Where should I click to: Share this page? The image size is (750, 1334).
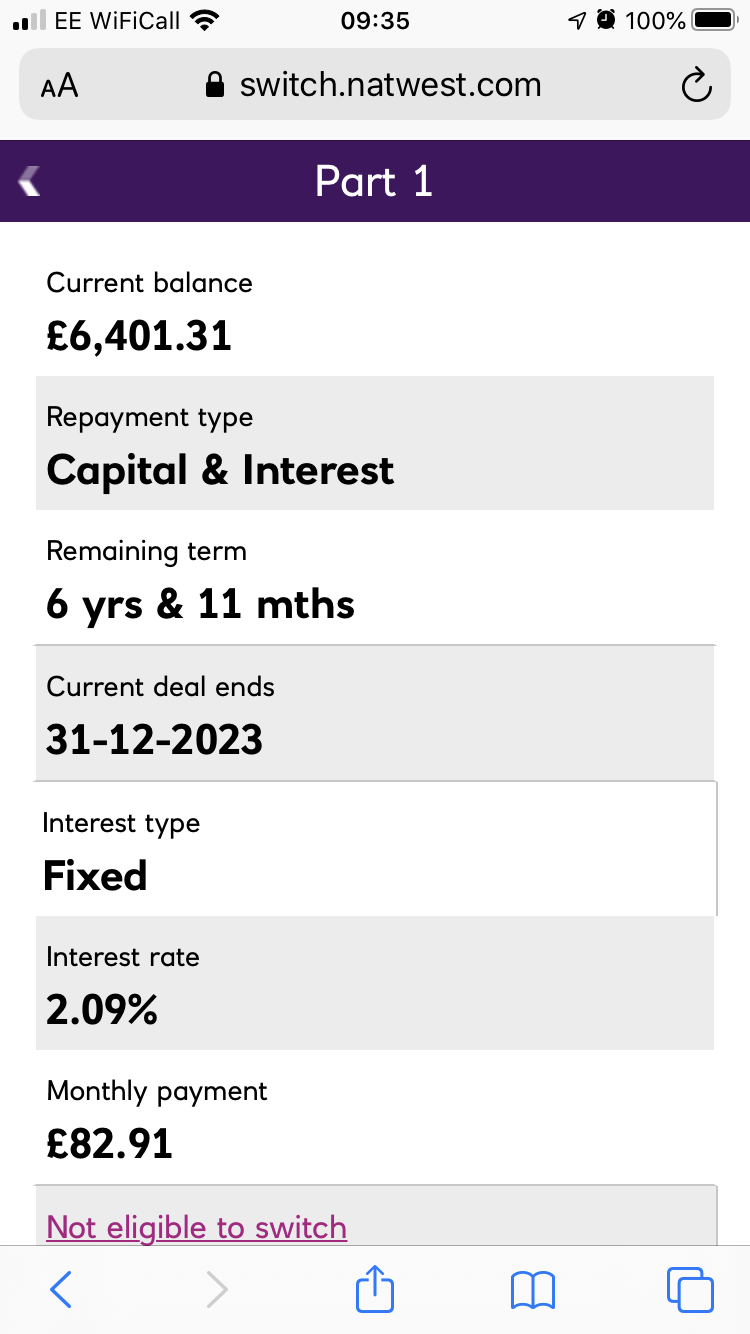click(375, 1288)
